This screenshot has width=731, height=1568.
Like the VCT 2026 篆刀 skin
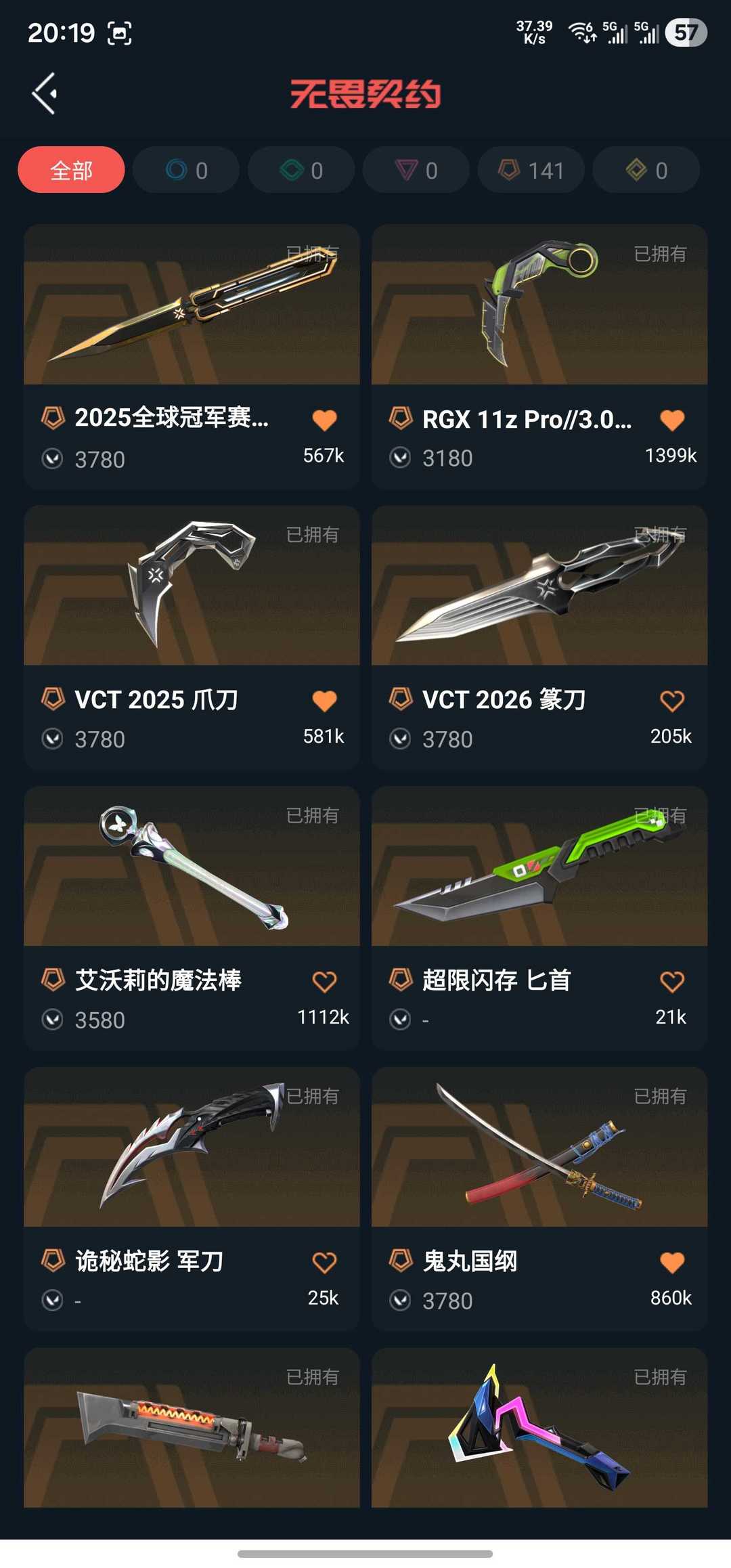pos(671,701)
